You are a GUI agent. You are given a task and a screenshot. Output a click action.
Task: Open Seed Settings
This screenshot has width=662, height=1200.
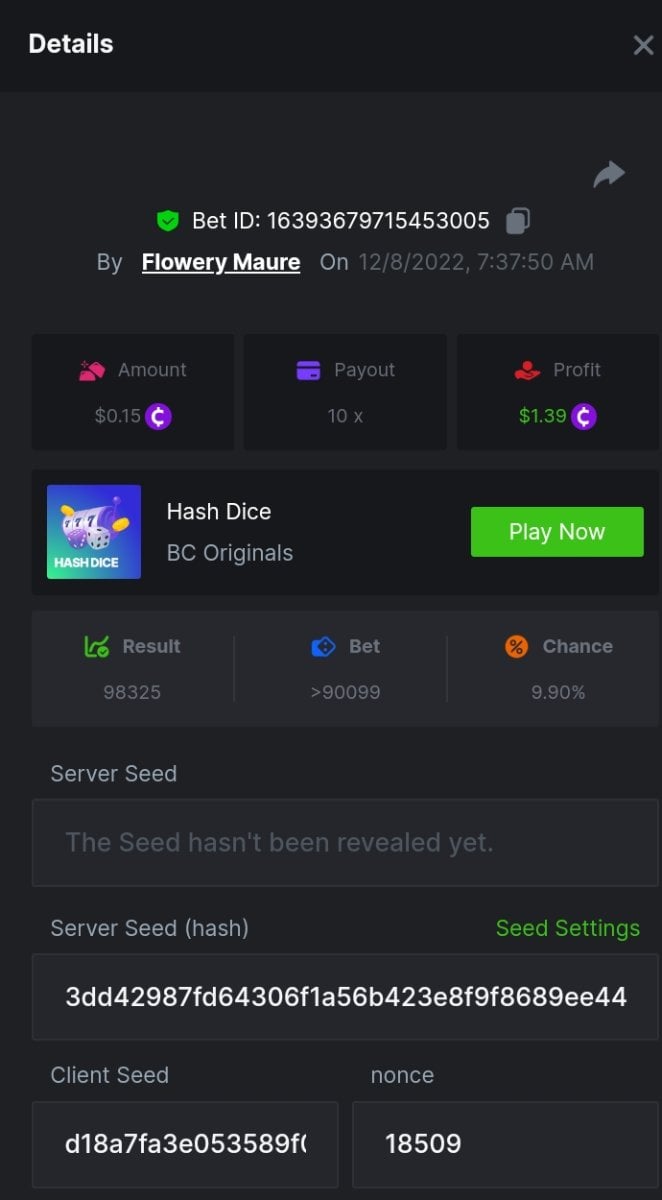point(567,928)
